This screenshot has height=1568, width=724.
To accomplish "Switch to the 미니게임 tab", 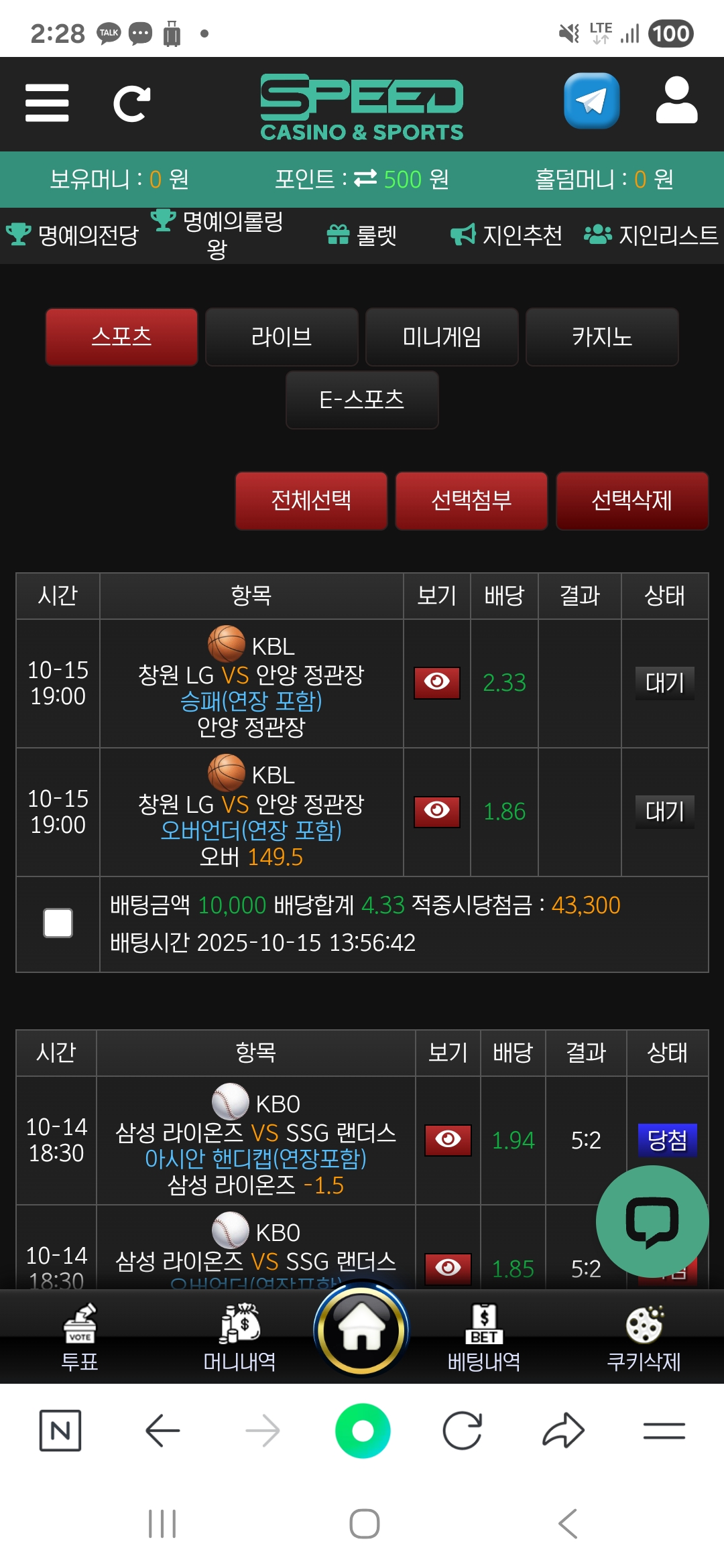I will click(x=442, y=336).
